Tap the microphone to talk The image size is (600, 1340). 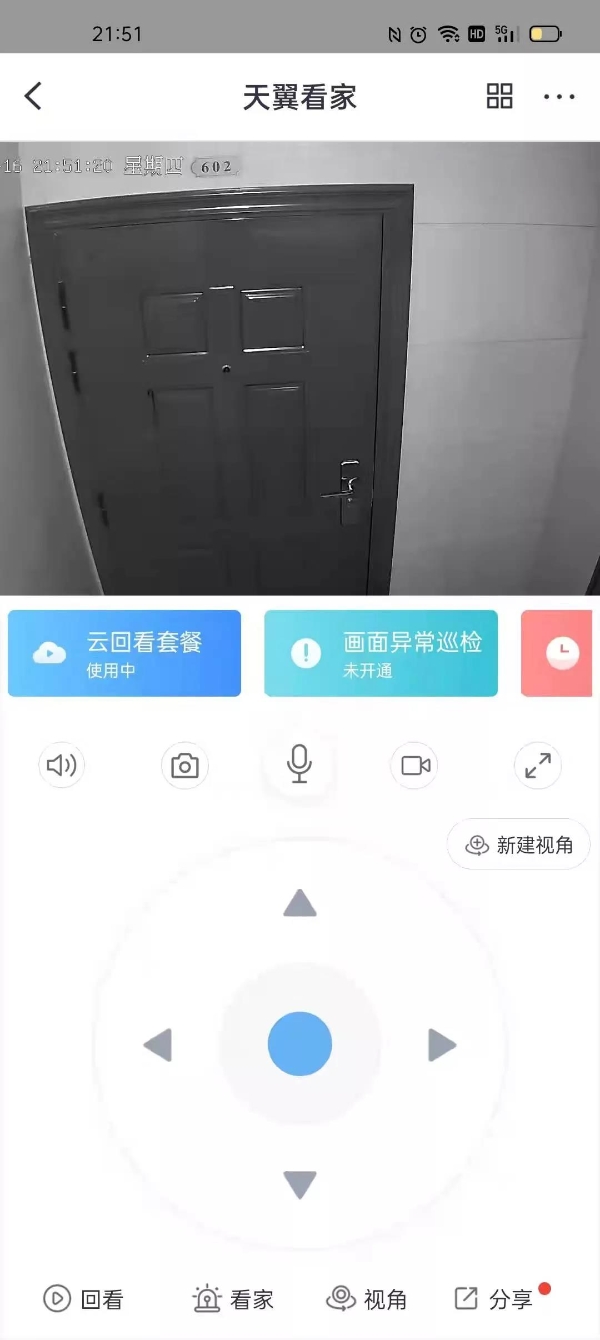point(299,765)
